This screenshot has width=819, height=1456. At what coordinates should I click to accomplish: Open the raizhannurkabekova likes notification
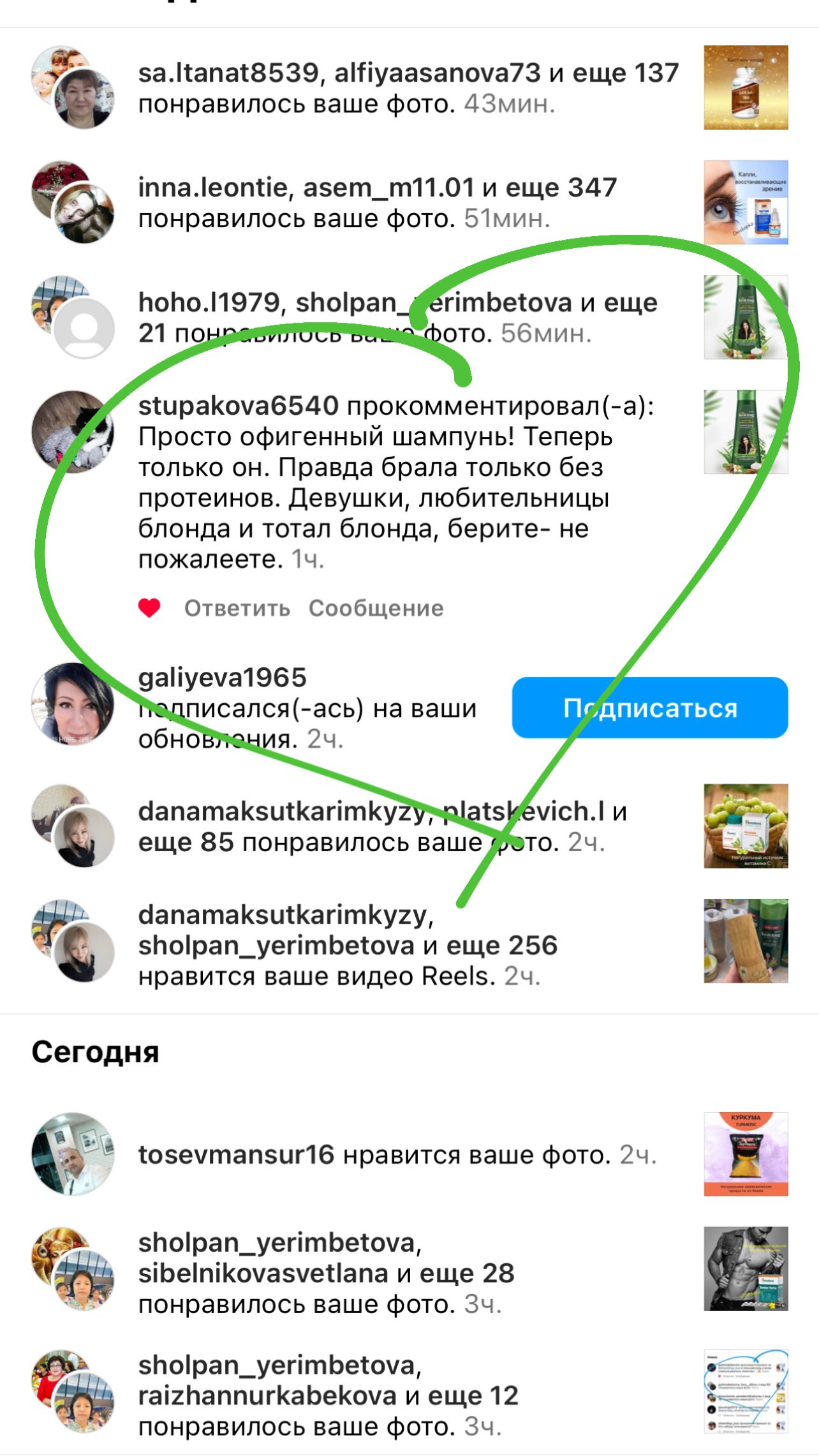tap(328, 1395)
